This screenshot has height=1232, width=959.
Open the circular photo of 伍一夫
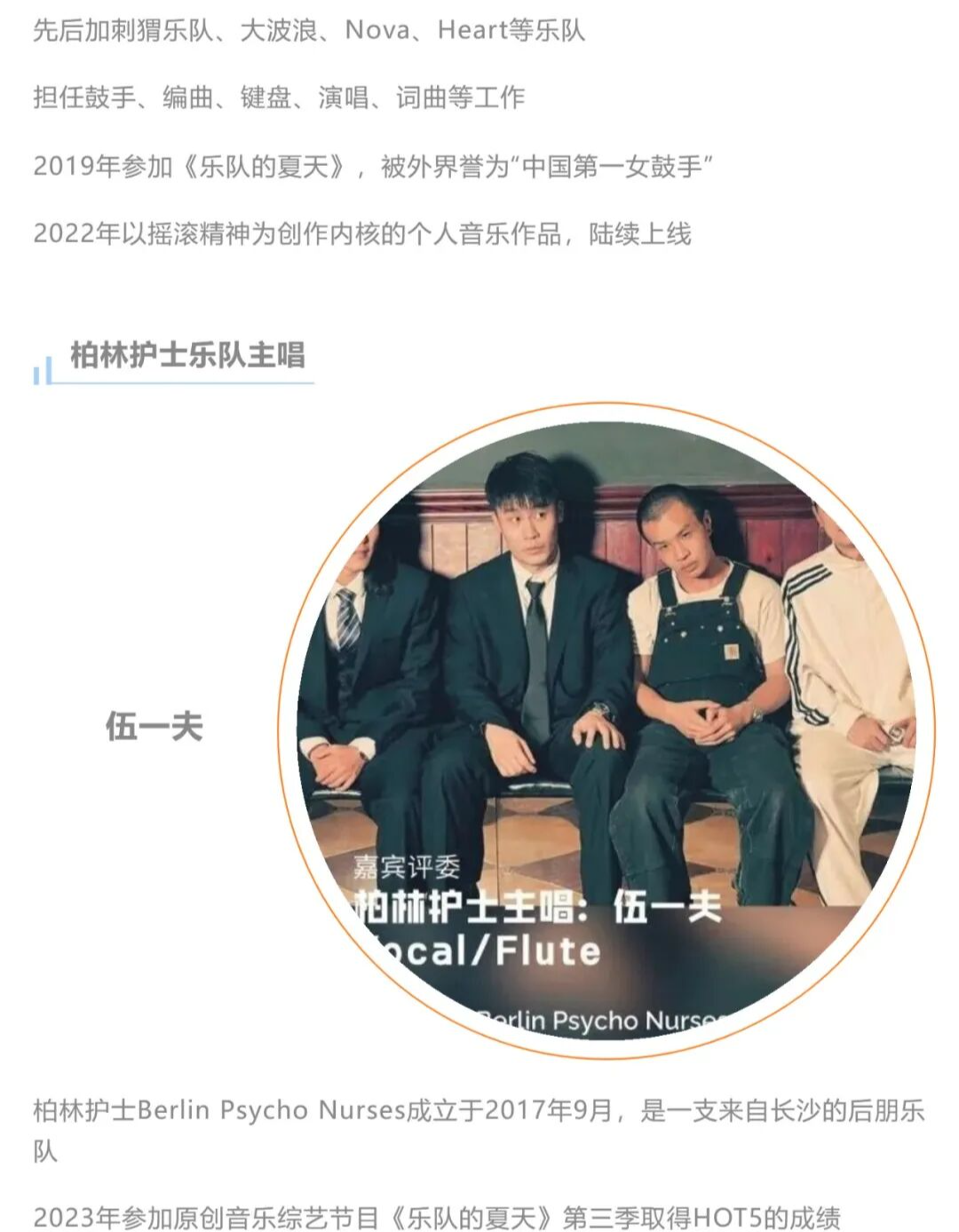pos(606,731)
